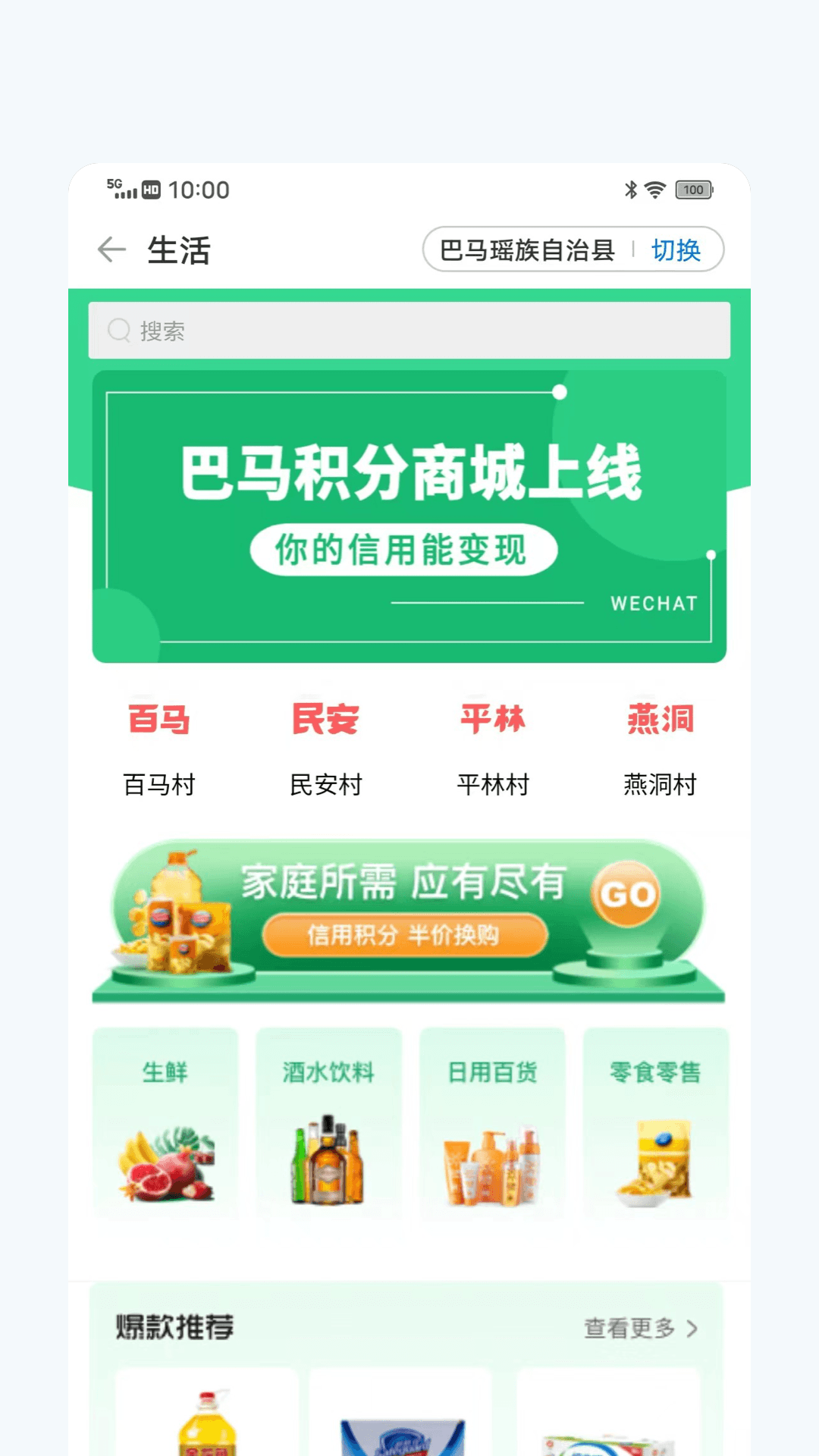Image resolution: width=819 pixels, height=1456 pixels.
Task: Browse the 零食零售 category
Action: tap(655, 1122)
